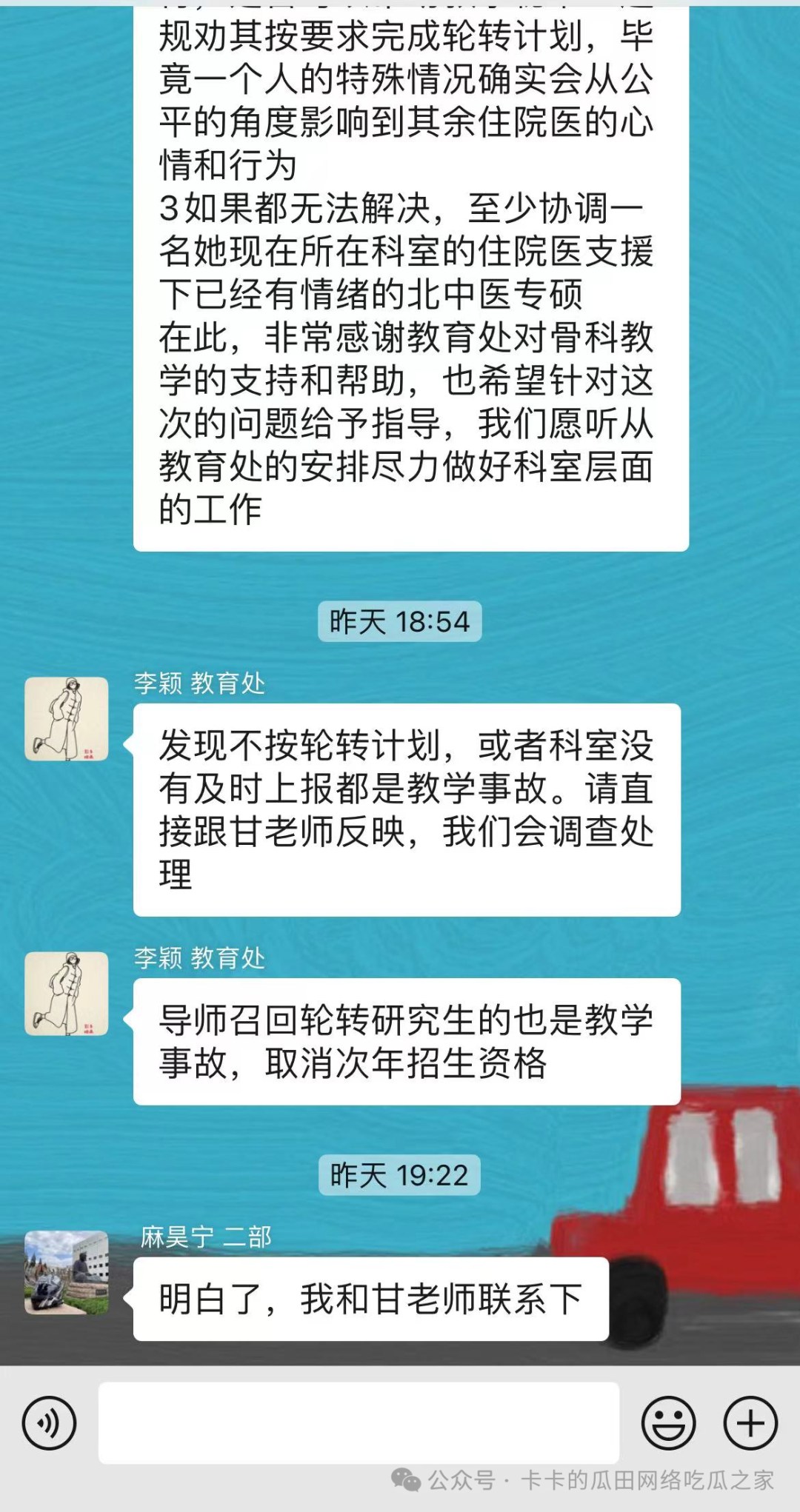Open the plus attachment menu
The image size is (800, 1512).
750,1422
